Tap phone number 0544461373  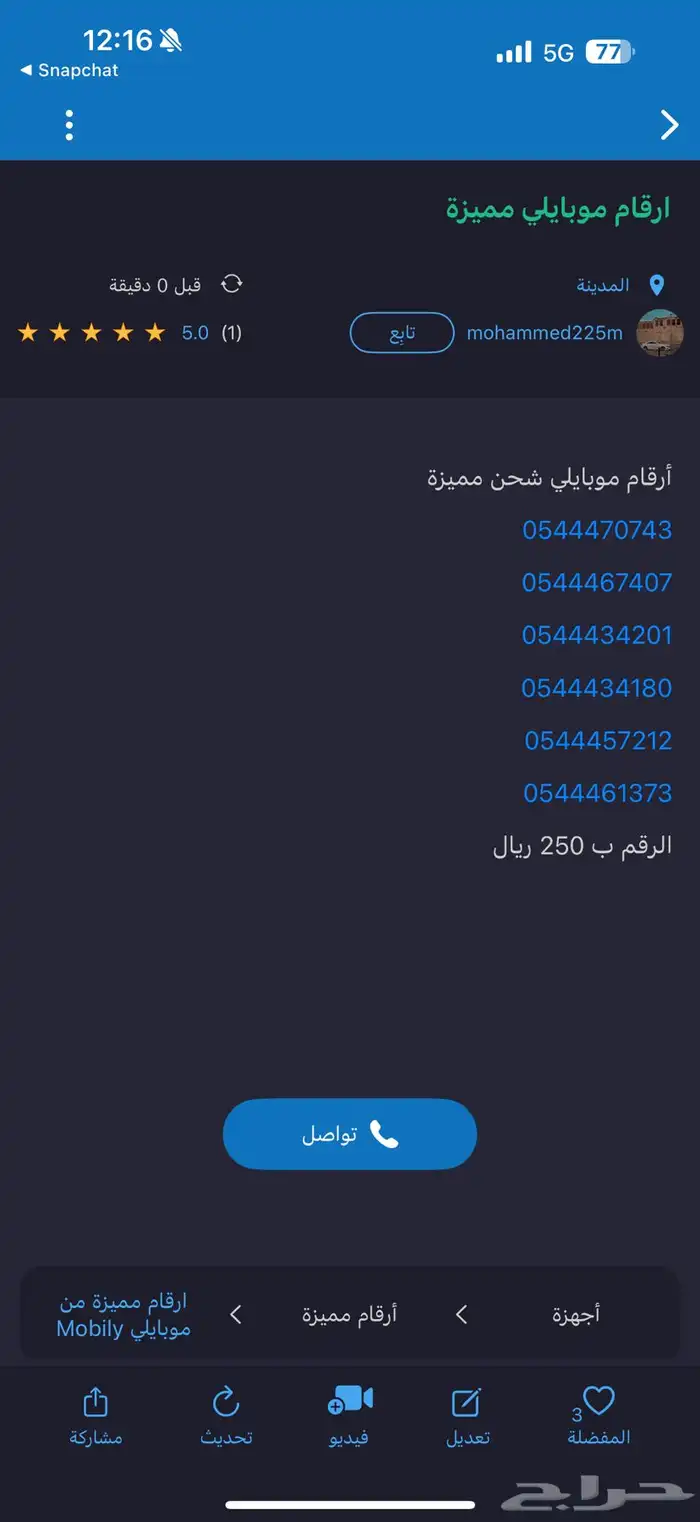point(598,794)
